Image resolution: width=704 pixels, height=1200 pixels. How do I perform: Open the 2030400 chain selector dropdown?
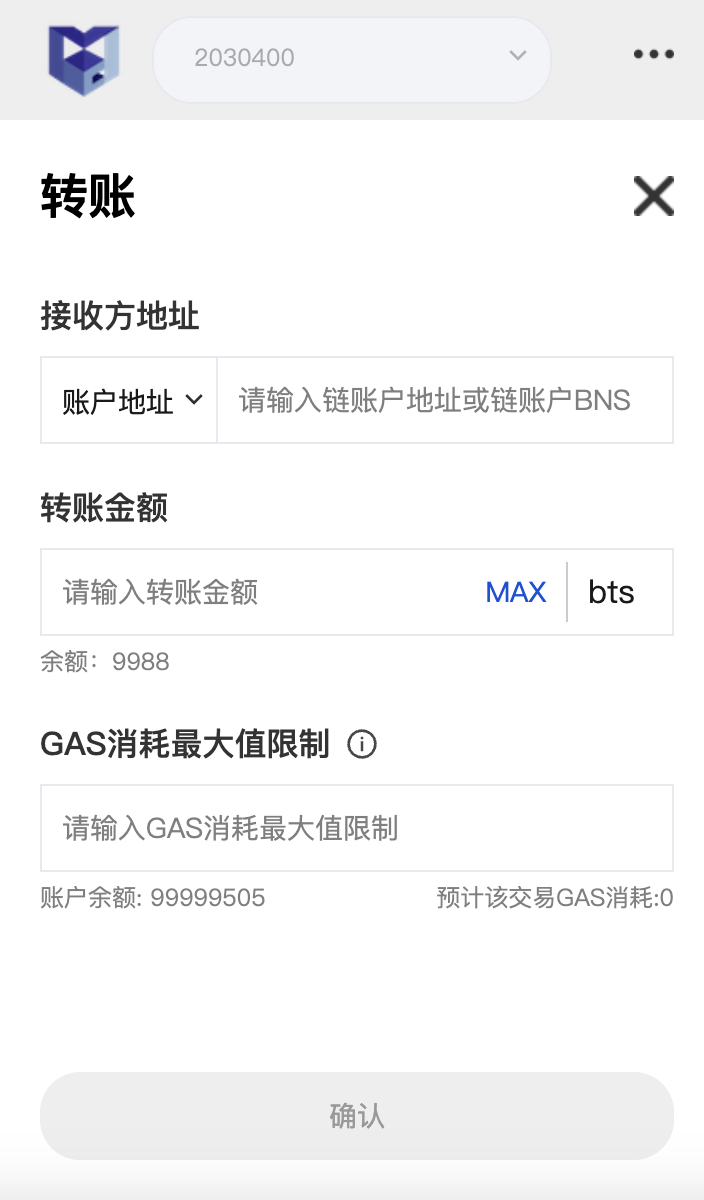(x=351, y=59)
